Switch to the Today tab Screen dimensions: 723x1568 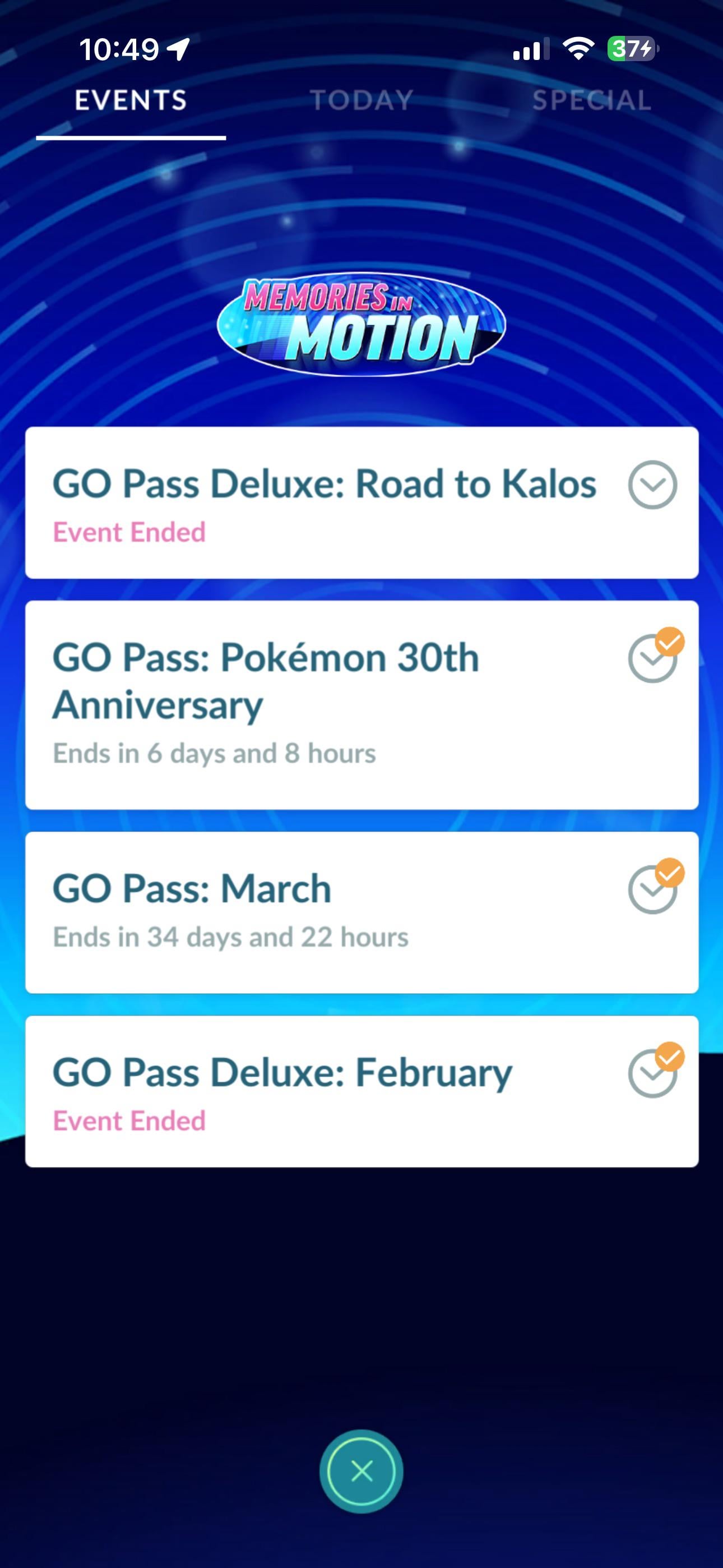pos(361,100)
